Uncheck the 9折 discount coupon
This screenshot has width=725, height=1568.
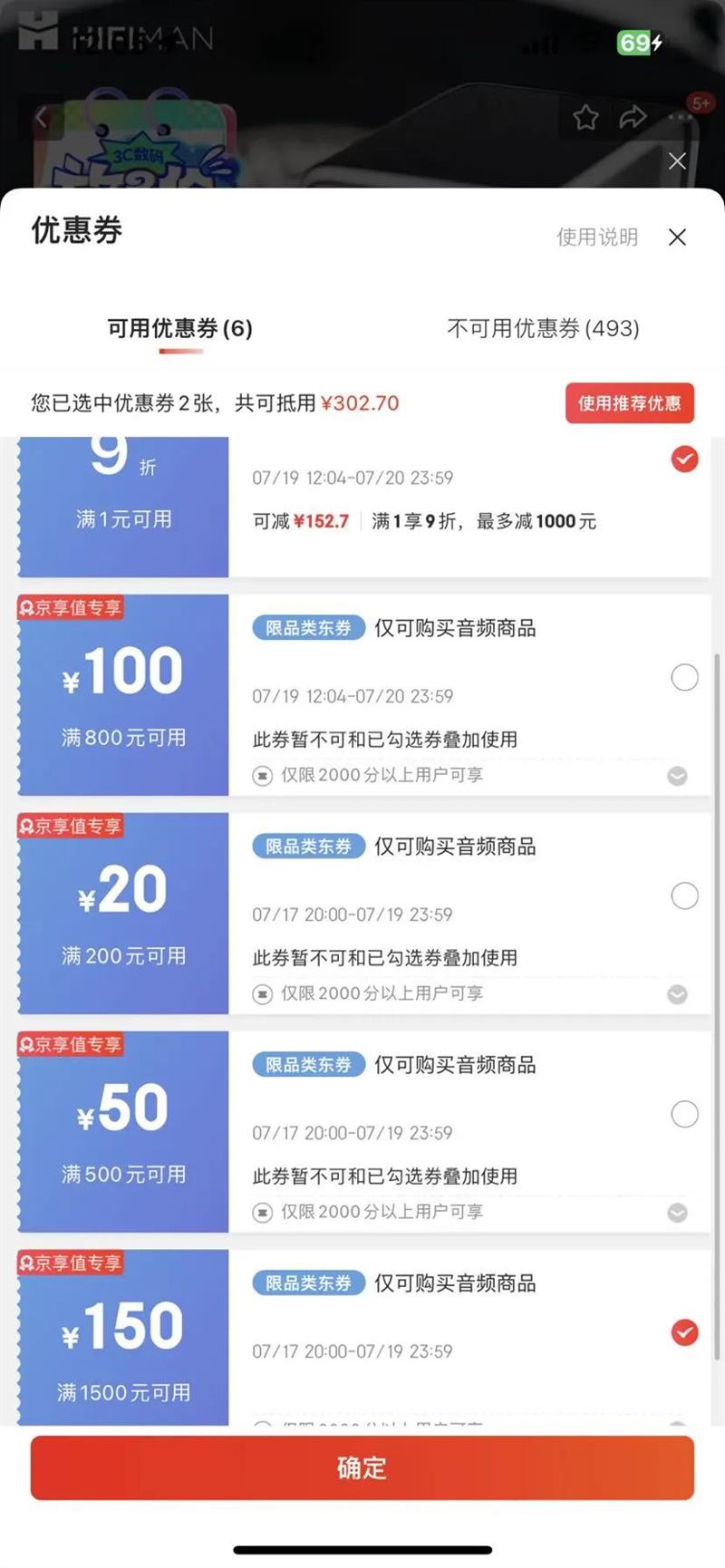coord(684,460)
